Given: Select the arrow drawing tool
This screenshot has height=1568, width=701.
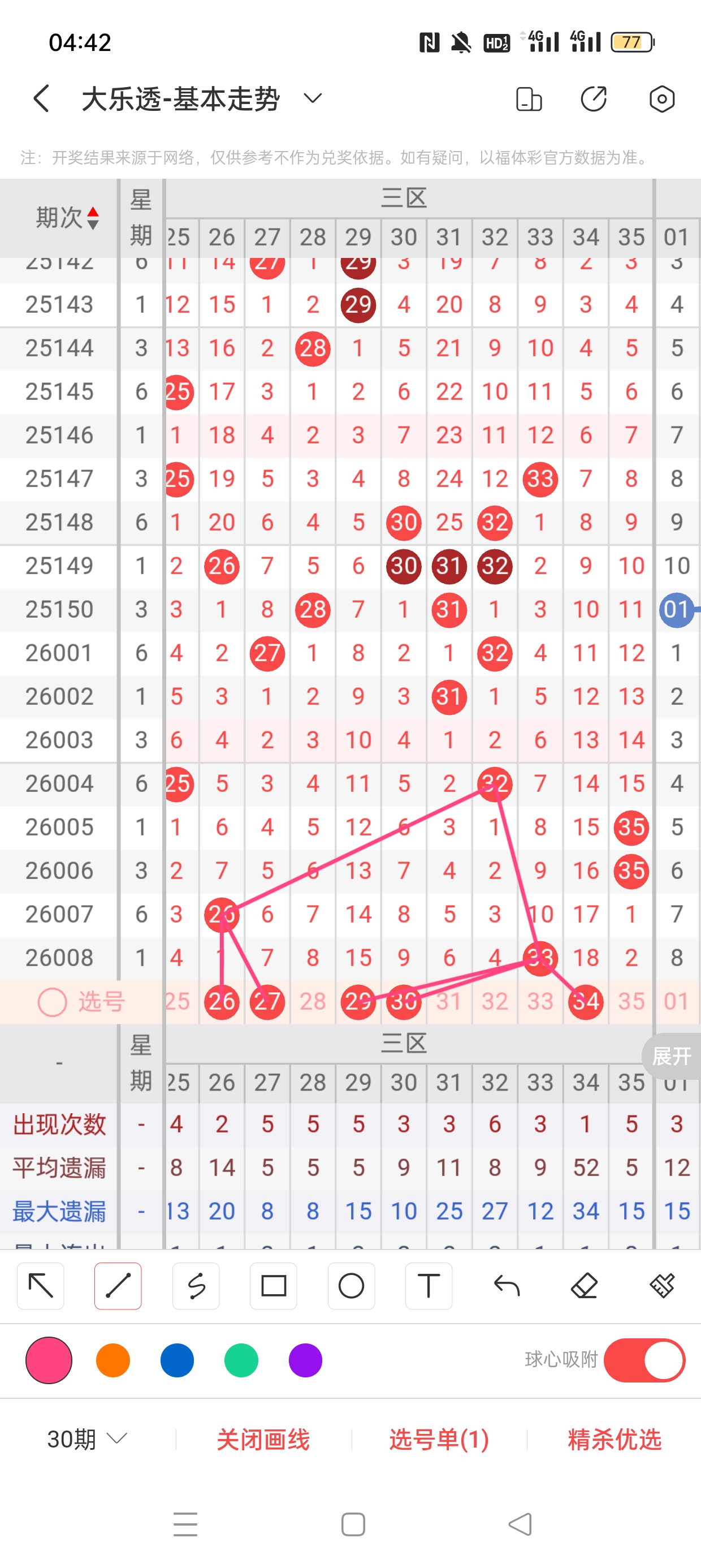Looking at the screenshot, I should (41, 1286).
